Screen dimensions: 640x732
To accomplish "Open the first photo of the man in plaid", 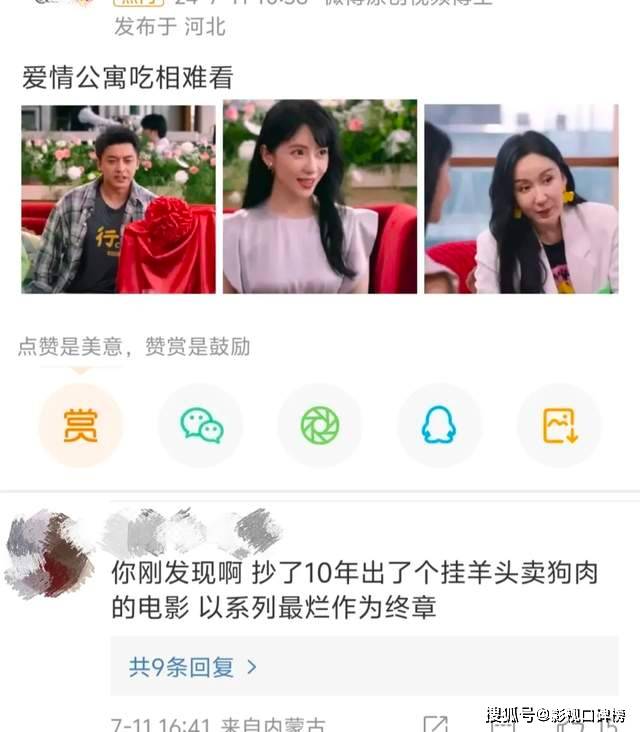I will pos(118,198).
